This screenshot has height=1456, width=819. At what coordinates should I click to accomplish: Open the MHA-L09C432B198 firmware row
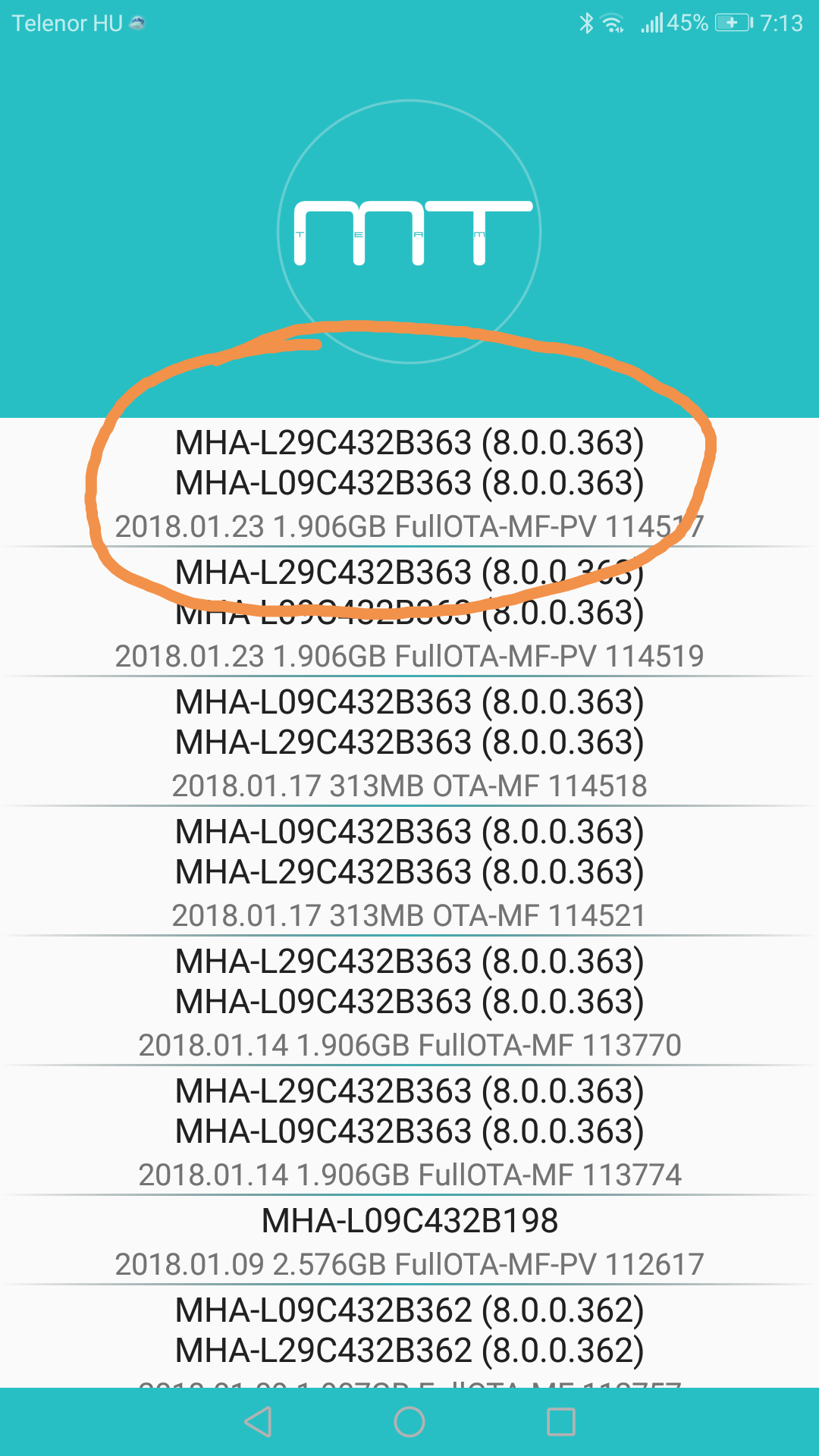(409, 1241)
